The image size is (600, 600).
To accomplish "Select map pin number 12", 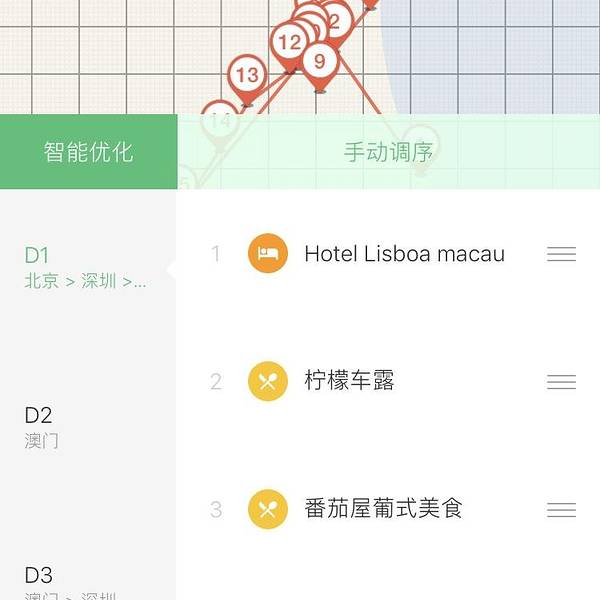I will tap(289, 43).
